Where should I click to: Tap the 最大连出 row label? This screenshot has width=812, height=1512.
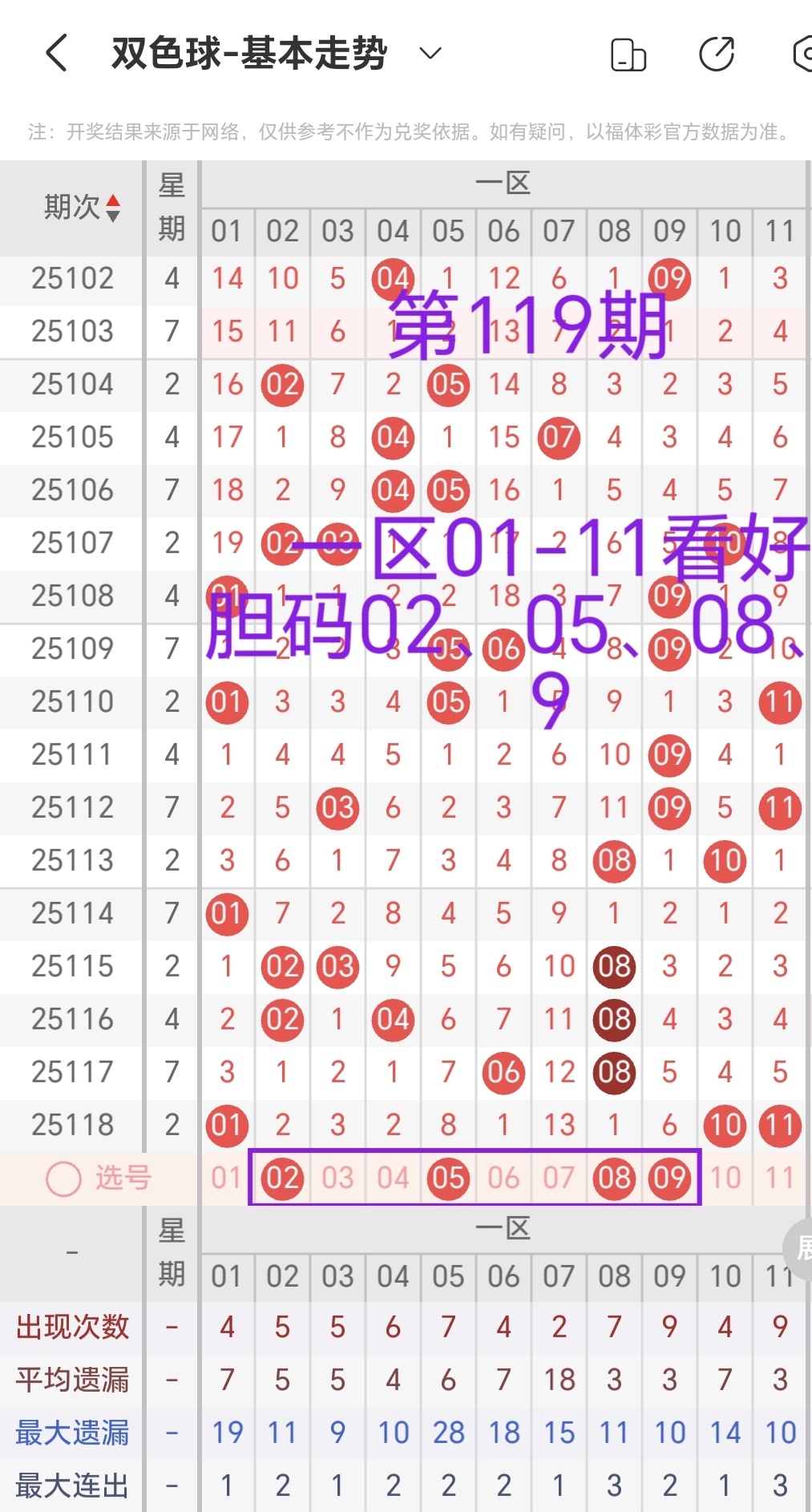[71, 1484]
